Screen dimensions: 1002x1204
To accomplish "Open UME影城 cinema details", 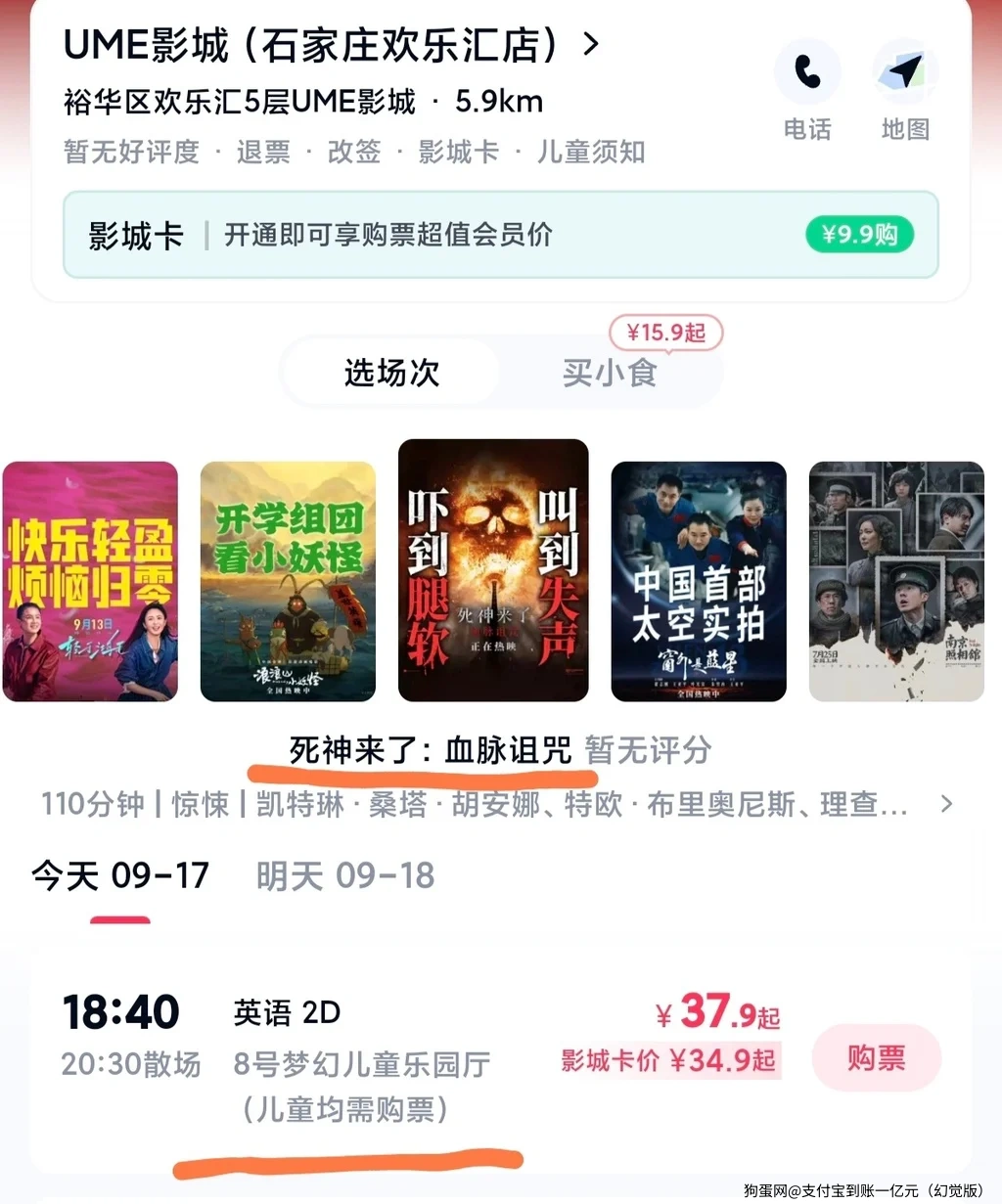I will pyautogui.click(x=331, y=46).
